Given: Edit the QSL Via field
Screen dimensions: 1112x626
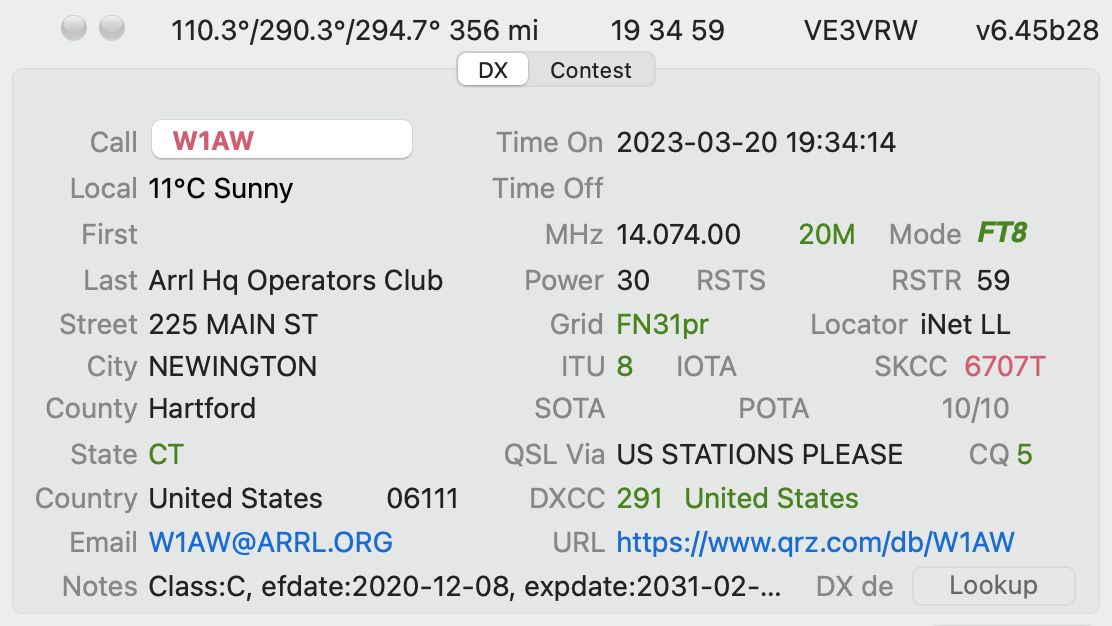Looking at the screenshot, I should (x=760, y=455).
